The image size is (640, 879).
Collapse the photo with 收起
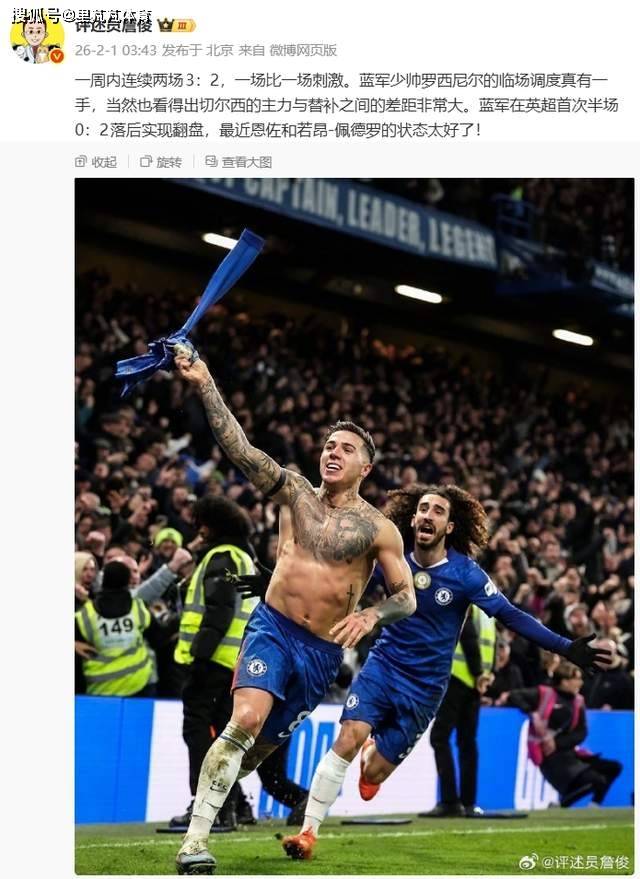coord(96,162)
